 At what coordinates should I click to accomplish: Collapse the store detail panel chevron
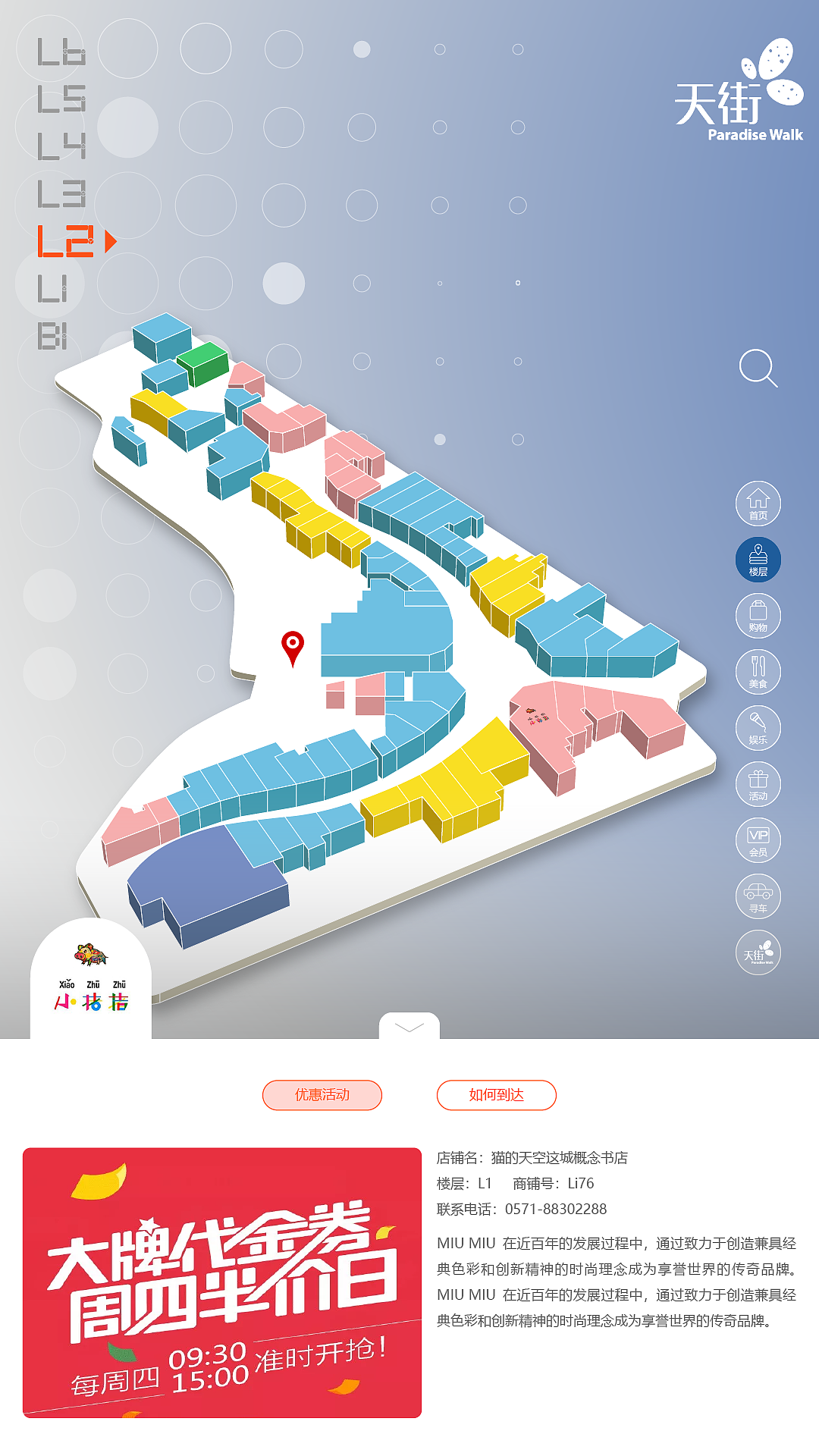tap(409, 1028)
